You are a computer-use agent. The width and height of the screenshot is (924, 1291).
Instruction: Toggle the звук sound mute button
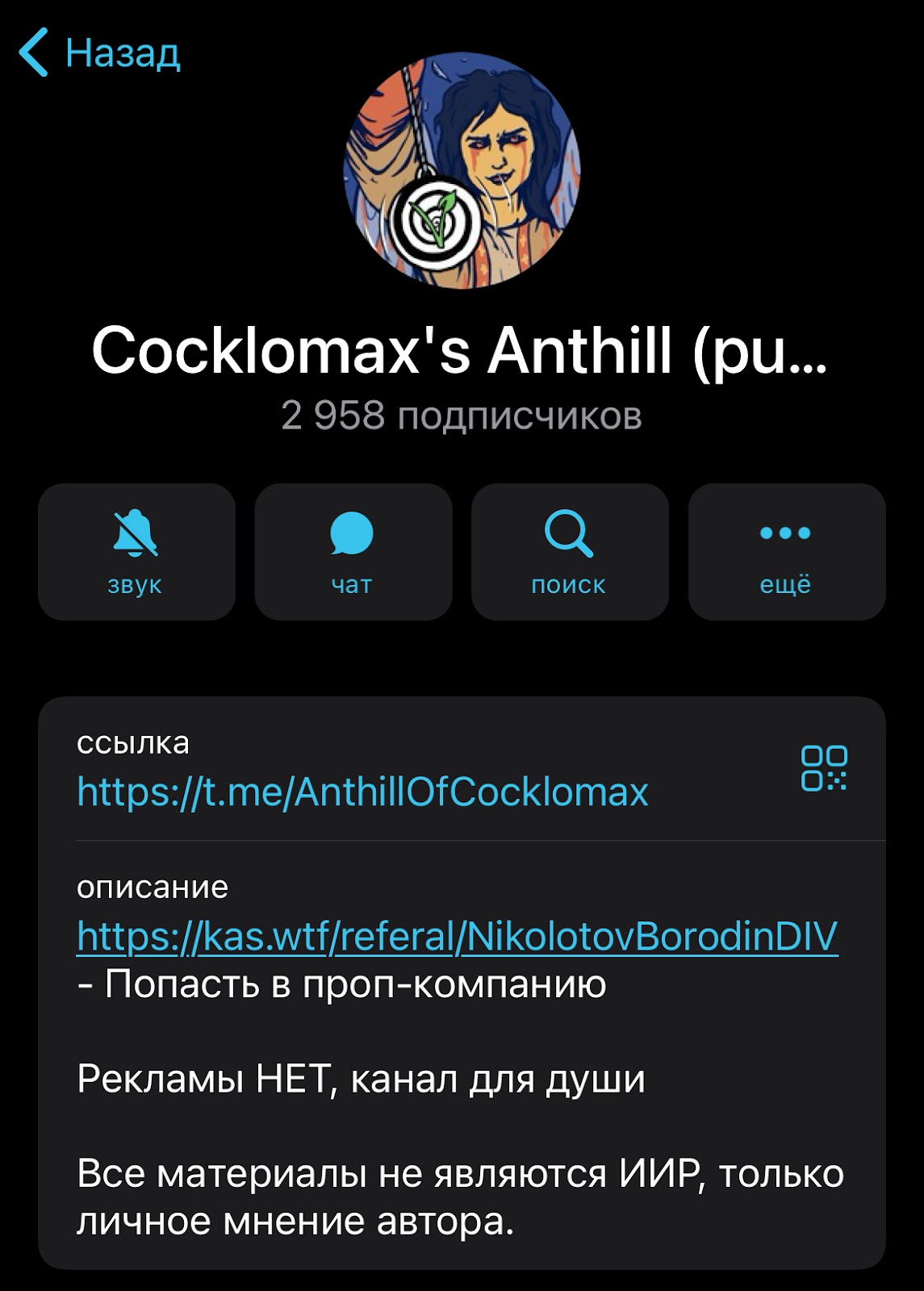coord(136,552)
